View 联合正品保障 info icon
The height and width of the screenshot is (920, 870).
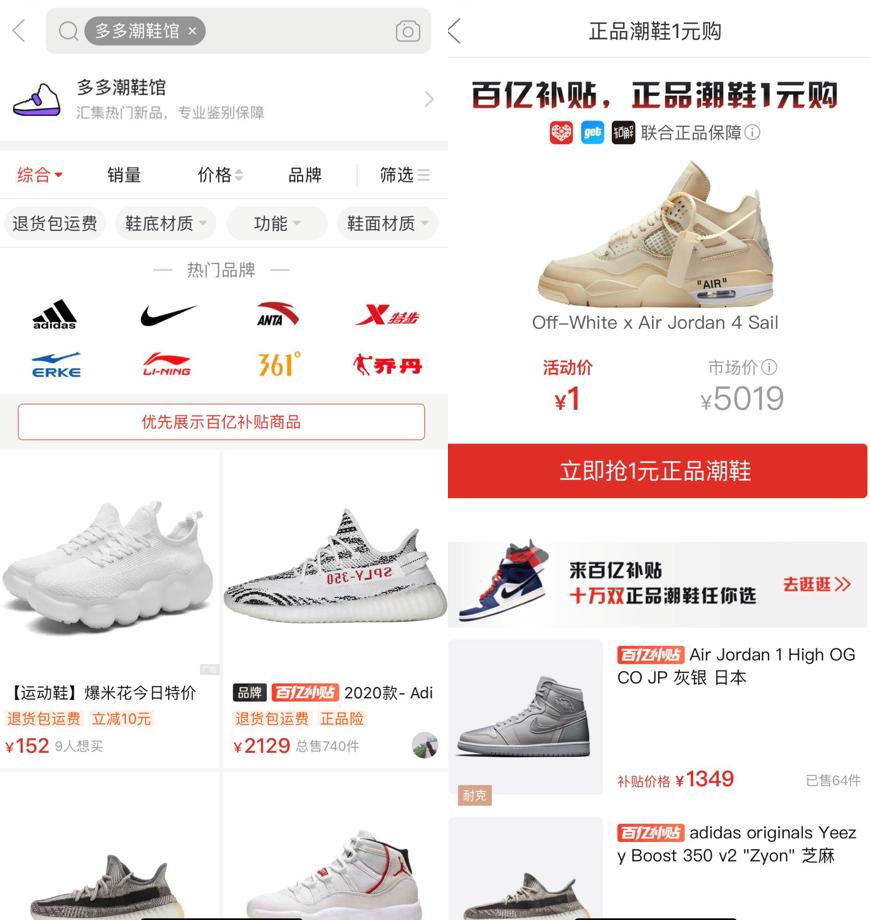point(753,132)
